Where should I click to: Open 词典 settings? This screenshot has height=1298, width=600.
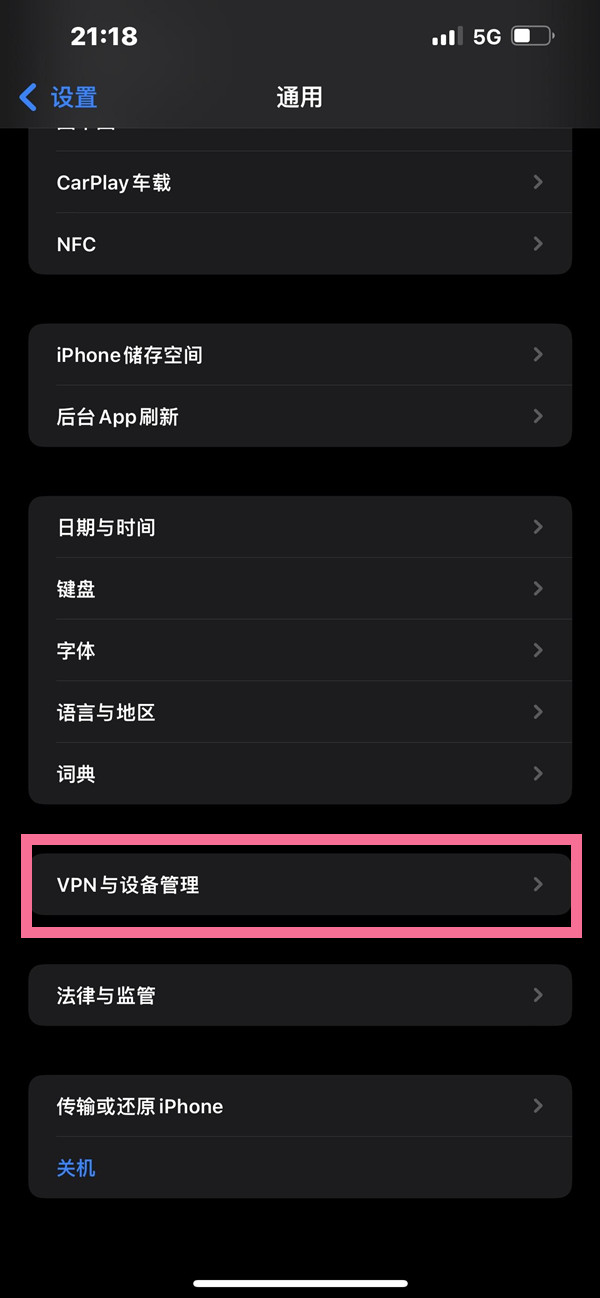pos(300,774)
